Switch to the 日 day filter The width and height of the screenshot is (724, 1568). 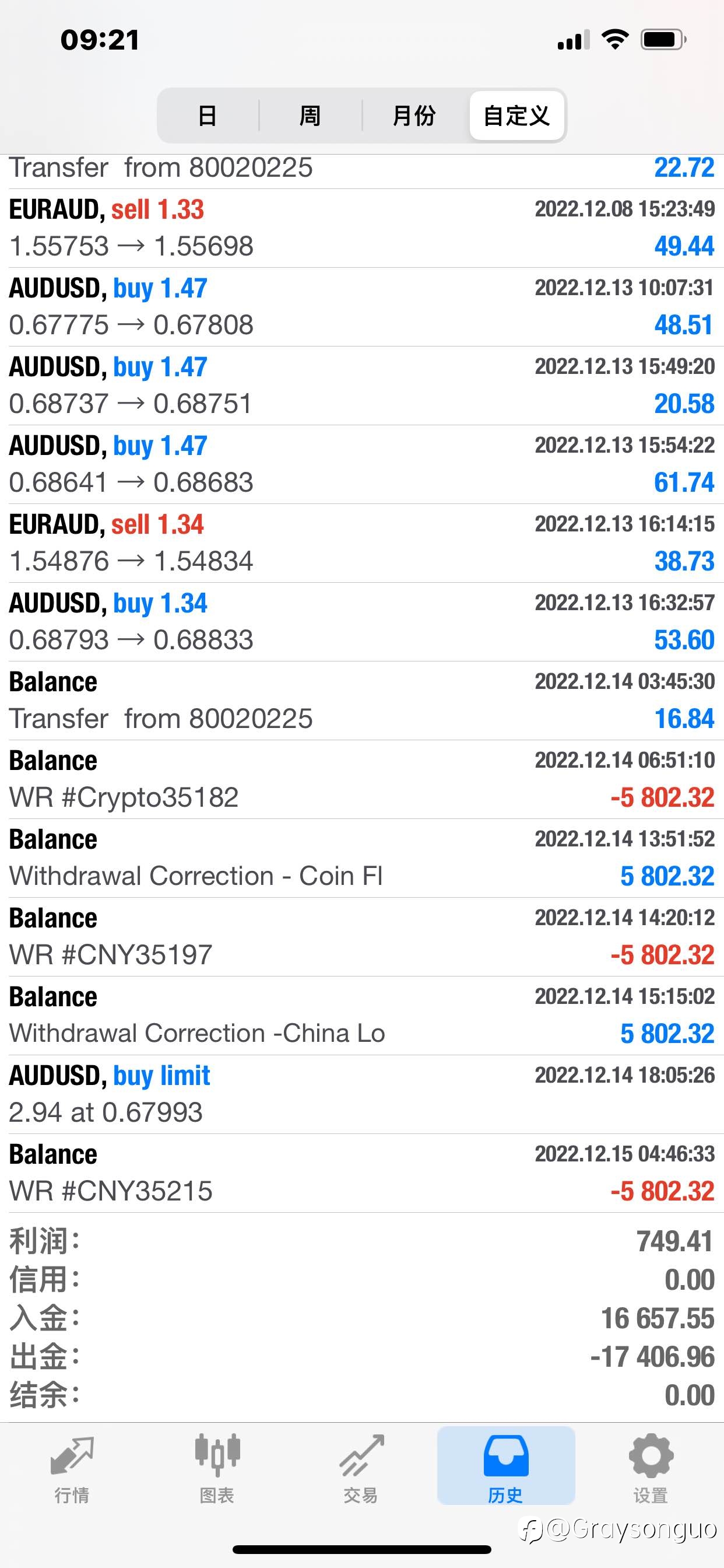coord(208,115)
